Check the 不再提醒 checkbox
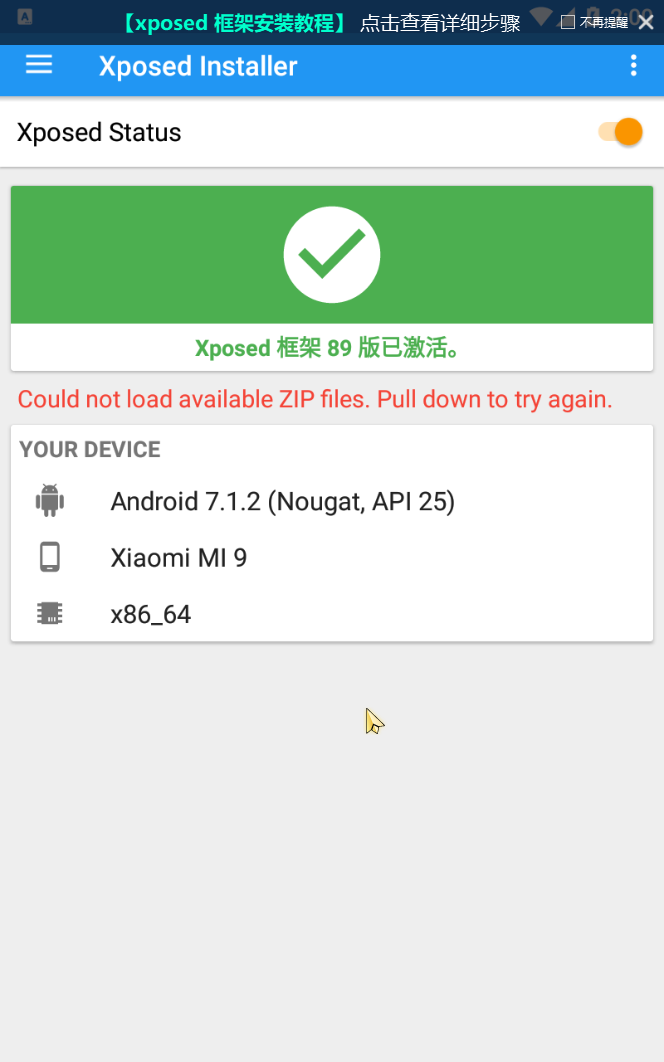The width and height of the screenshot is (664, 1062). pyautogui.click(x=568, y=22)
